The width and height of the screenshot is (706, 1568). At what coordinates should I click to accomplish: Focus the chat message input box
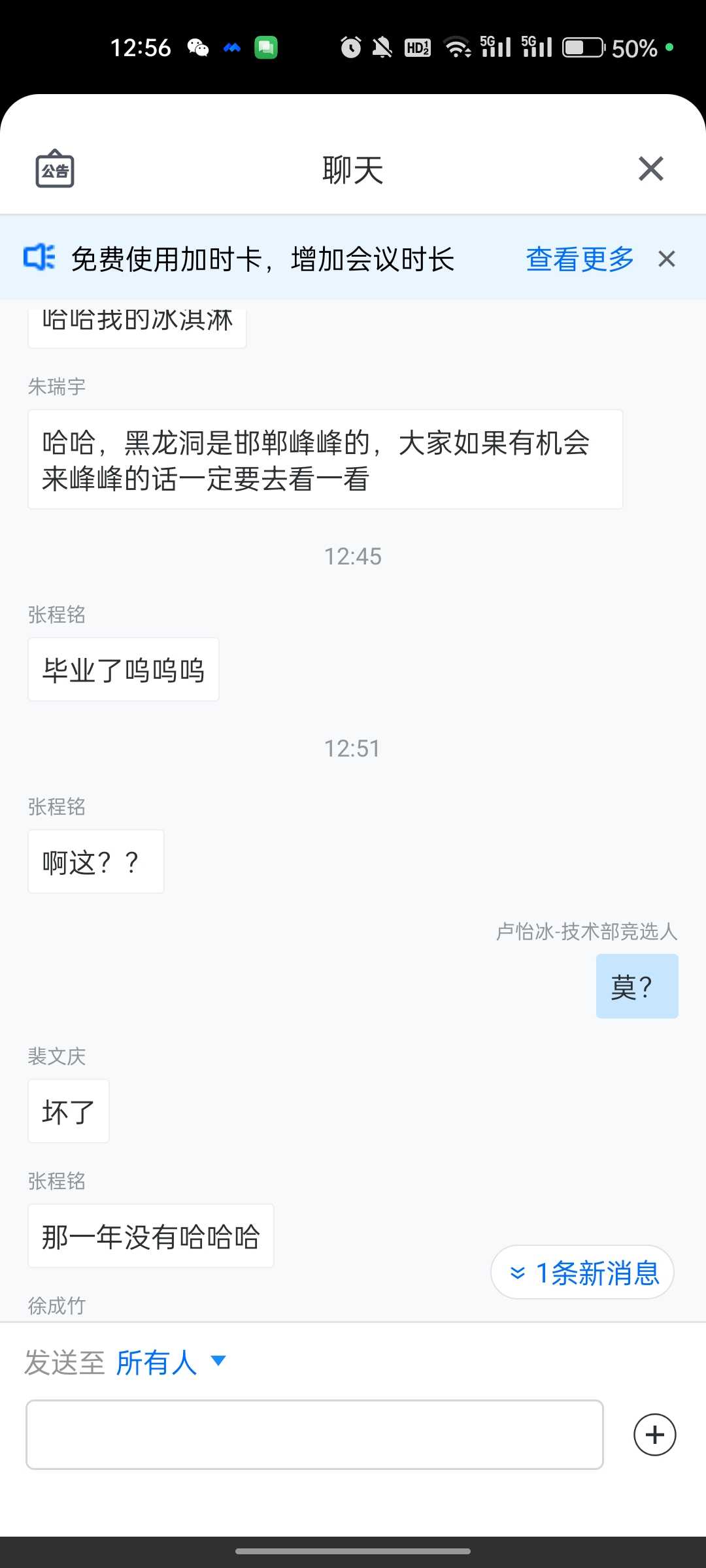pyautogui.click(x=314, y=1435)
